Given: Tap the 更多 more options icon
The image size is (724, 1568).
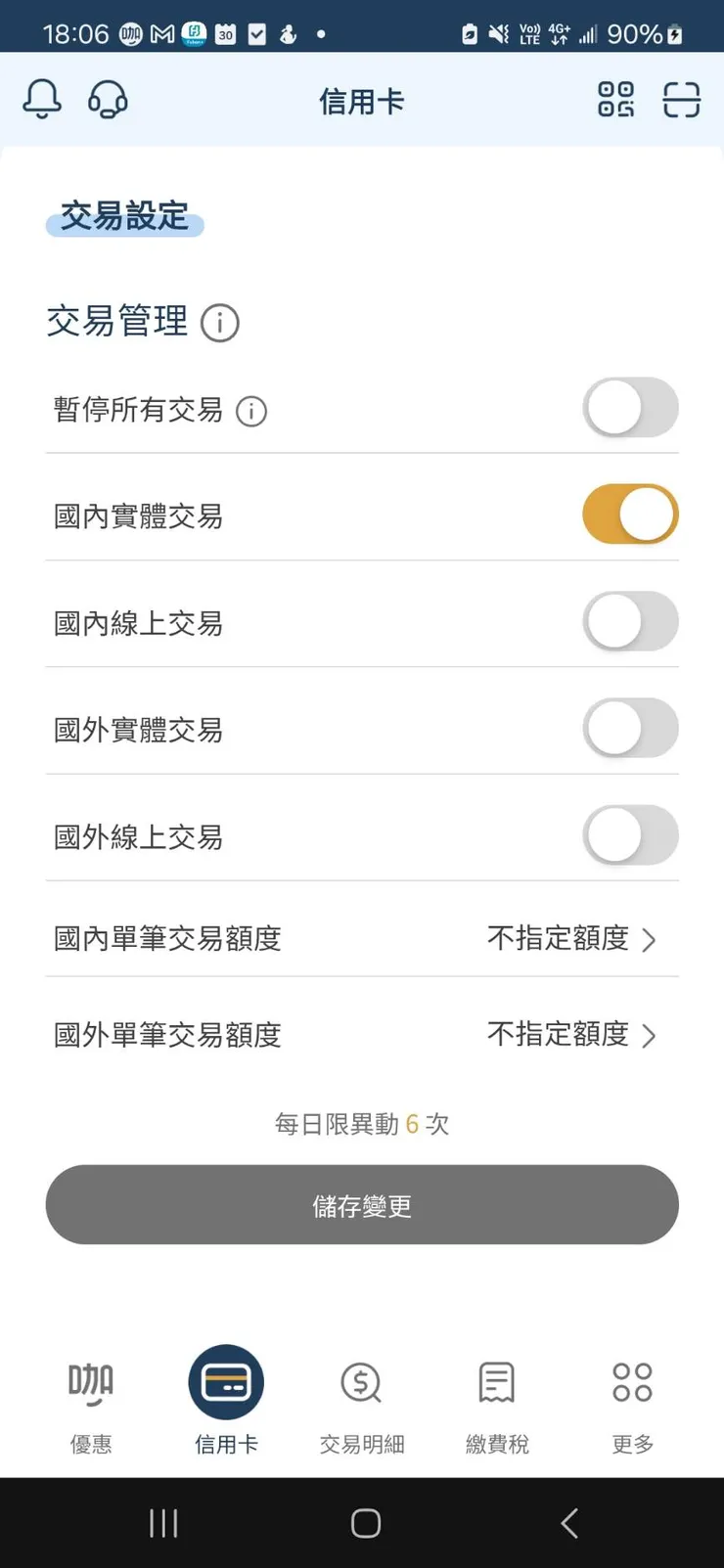Looking at the screenshot, I should click(631, 1401).
